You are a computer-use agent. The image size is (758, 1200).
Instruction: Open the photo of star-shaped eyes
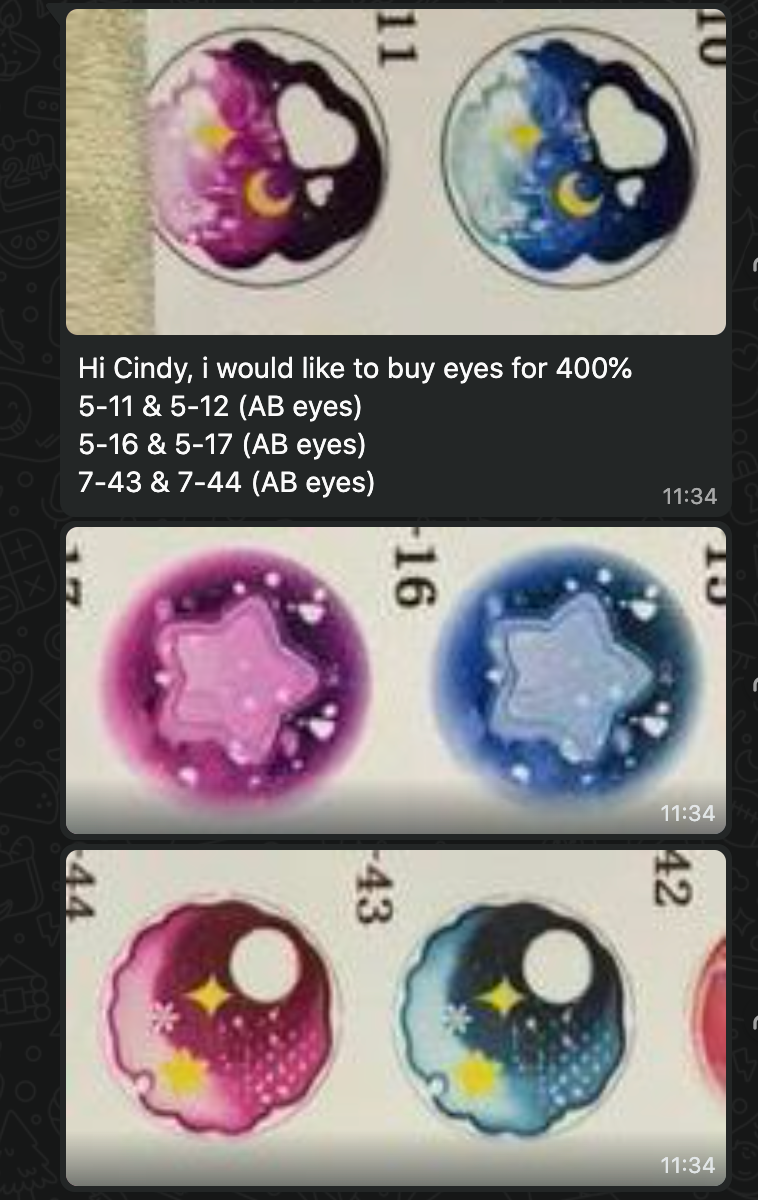[395, 680]
